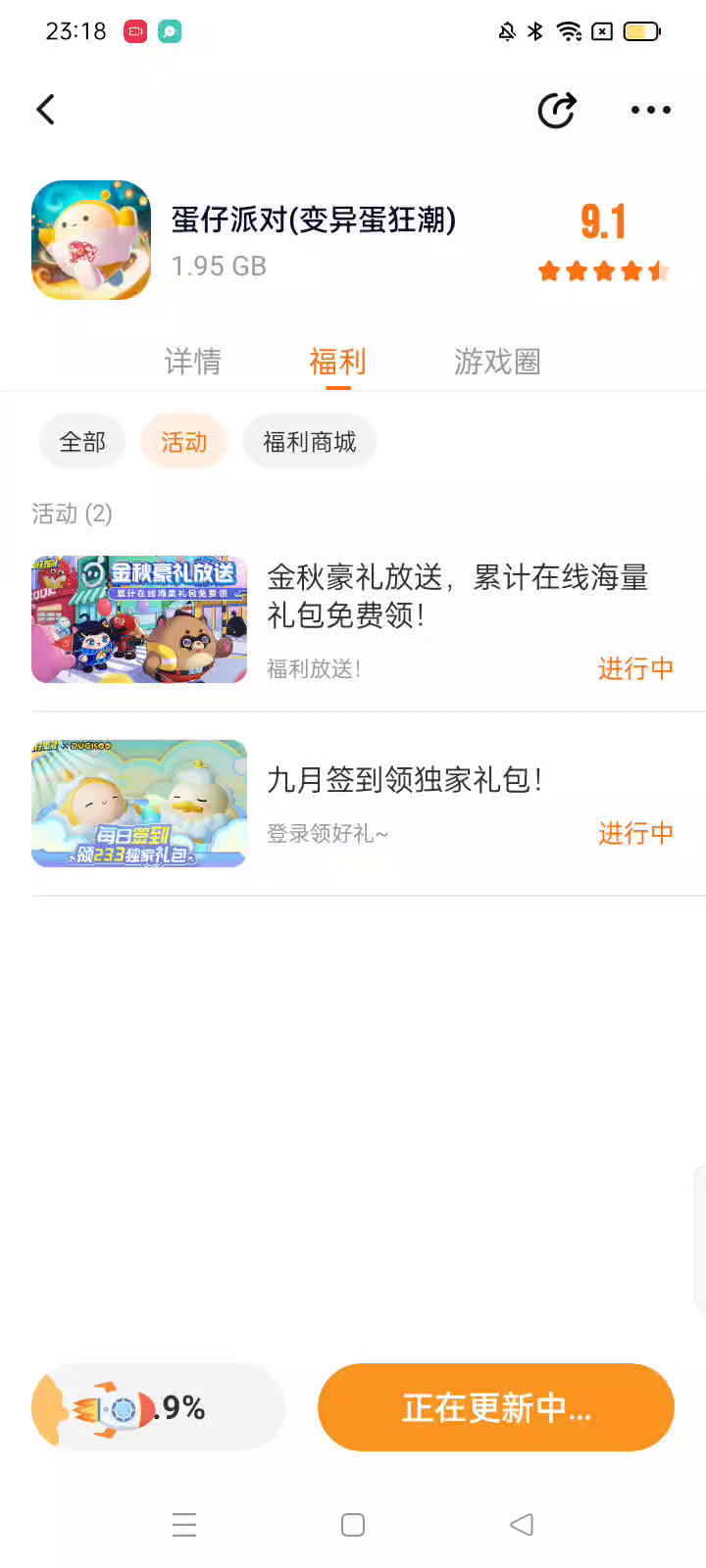The height and width of the screenshot is (1568, 706).
Task: Tap the rocket speed-up progress button
Action: [157, 1407]
